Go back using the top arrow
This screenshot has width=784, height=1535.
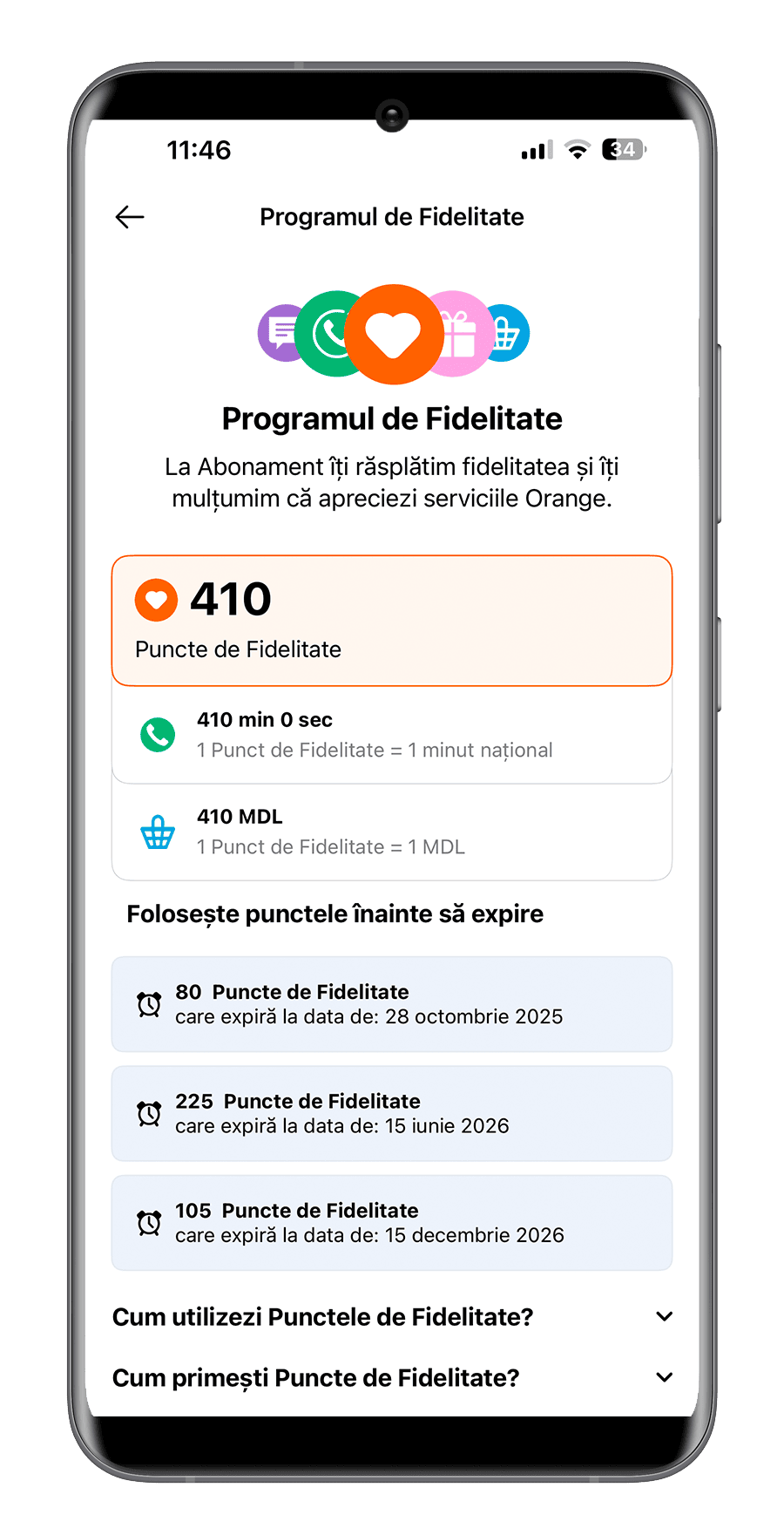(130, 217)
